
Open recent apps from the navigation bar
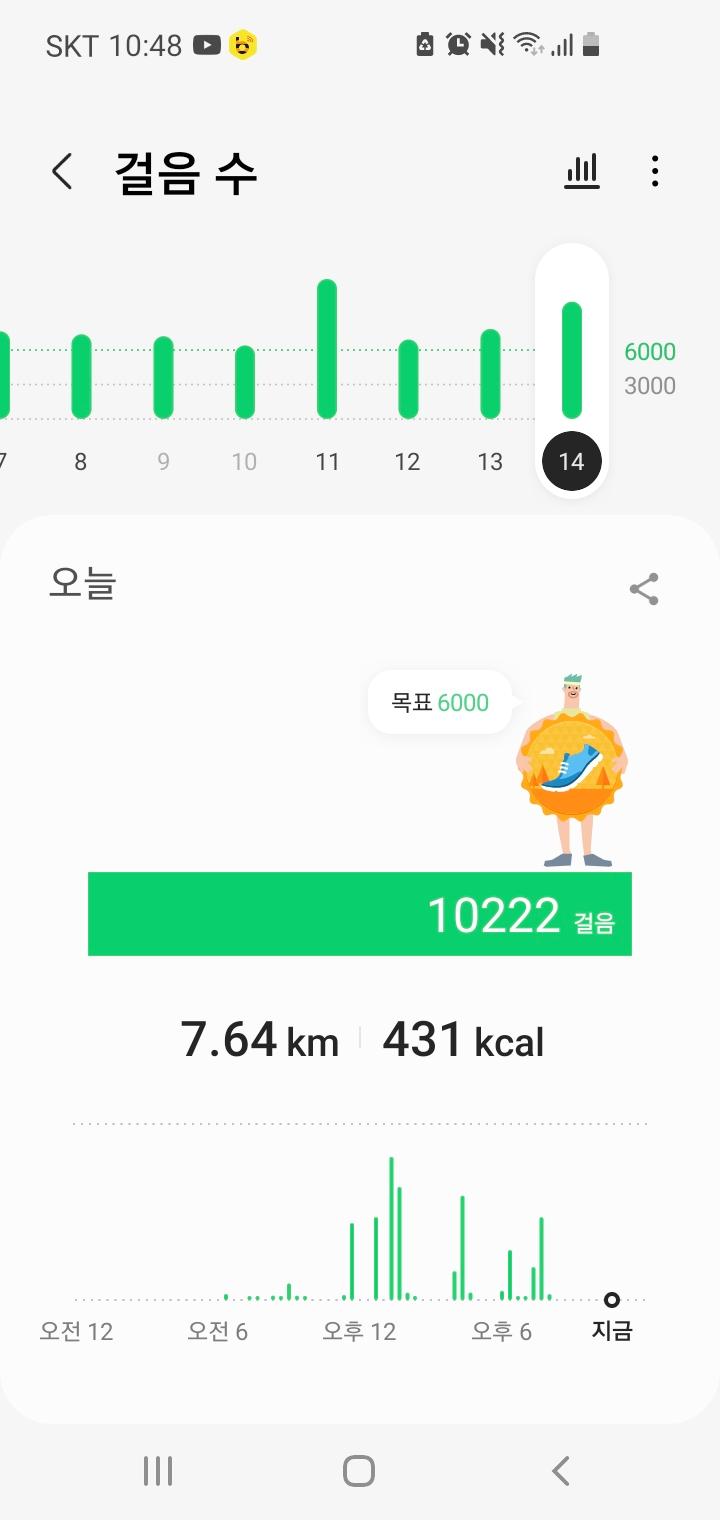tap(158, 1471)
